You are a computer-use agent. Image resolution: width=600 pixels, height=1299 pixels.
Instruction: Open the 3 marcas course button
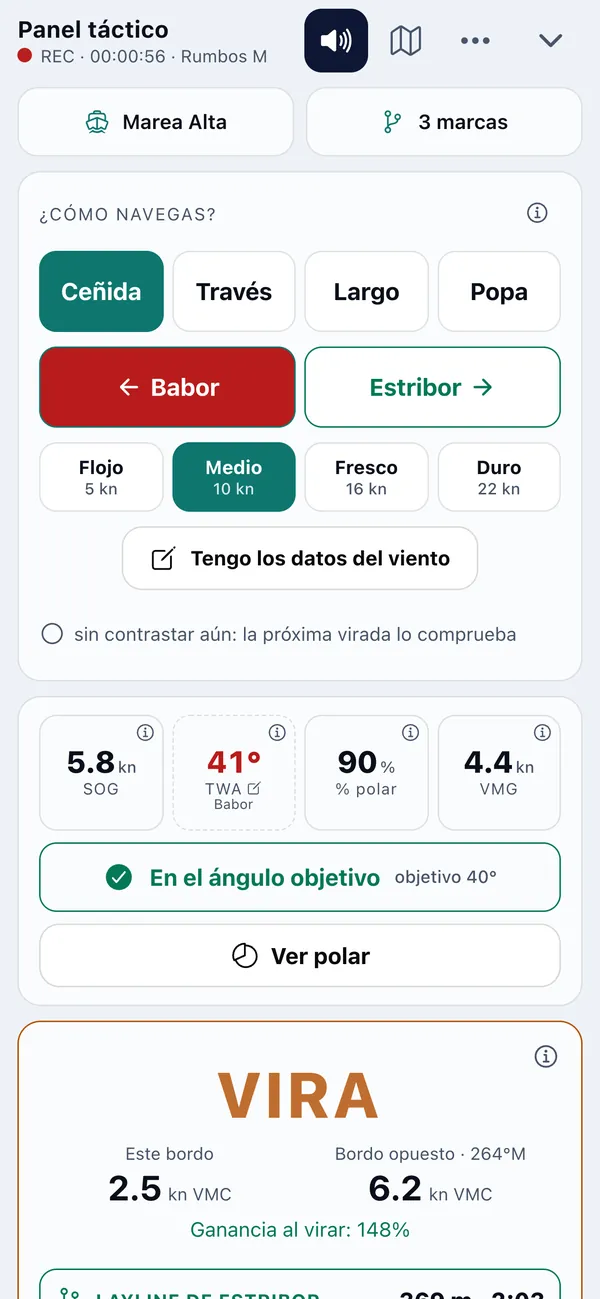click(444, 122)
